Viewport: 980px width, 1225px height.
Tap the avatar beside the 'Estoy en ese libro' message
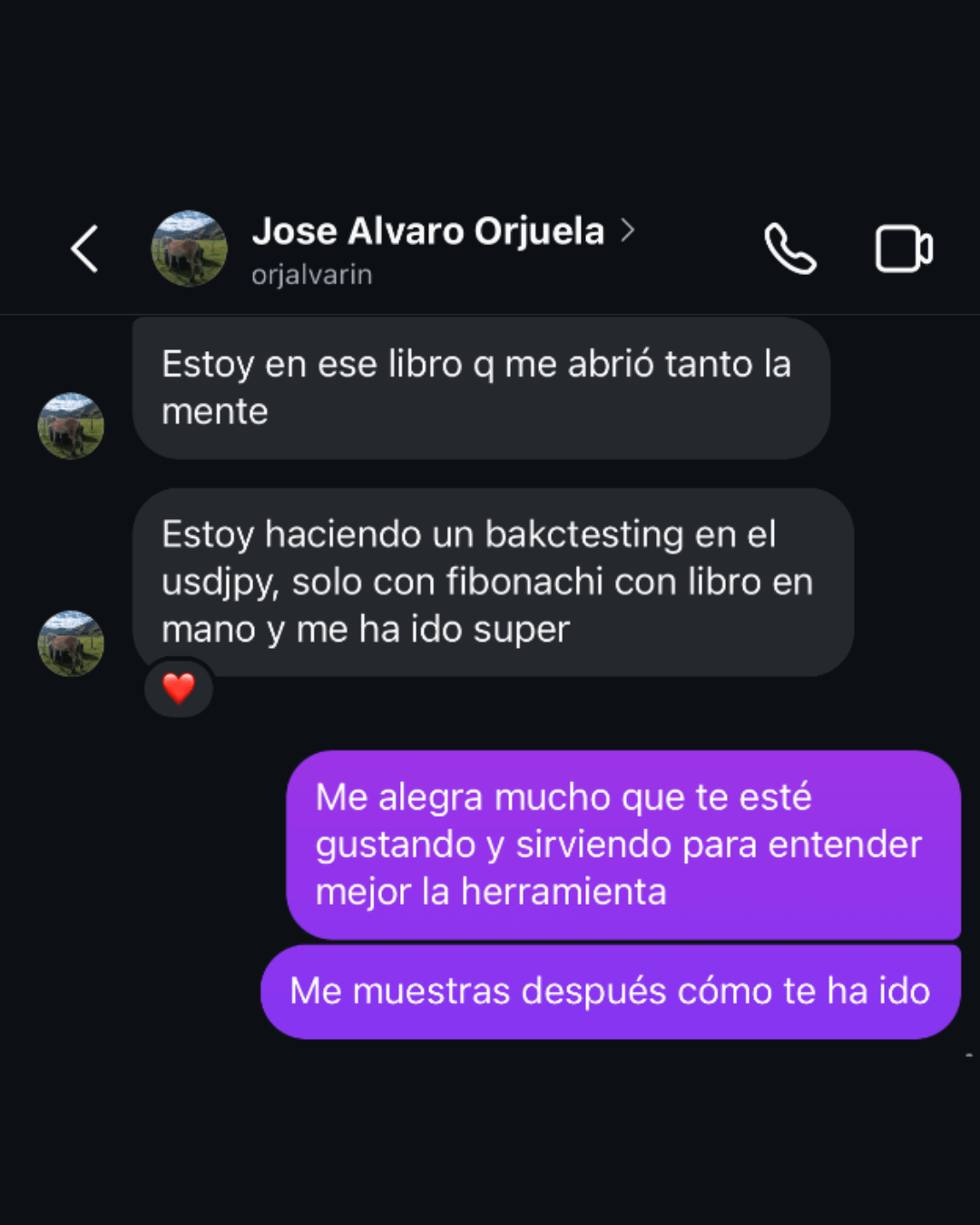click(x=71, y=426)
